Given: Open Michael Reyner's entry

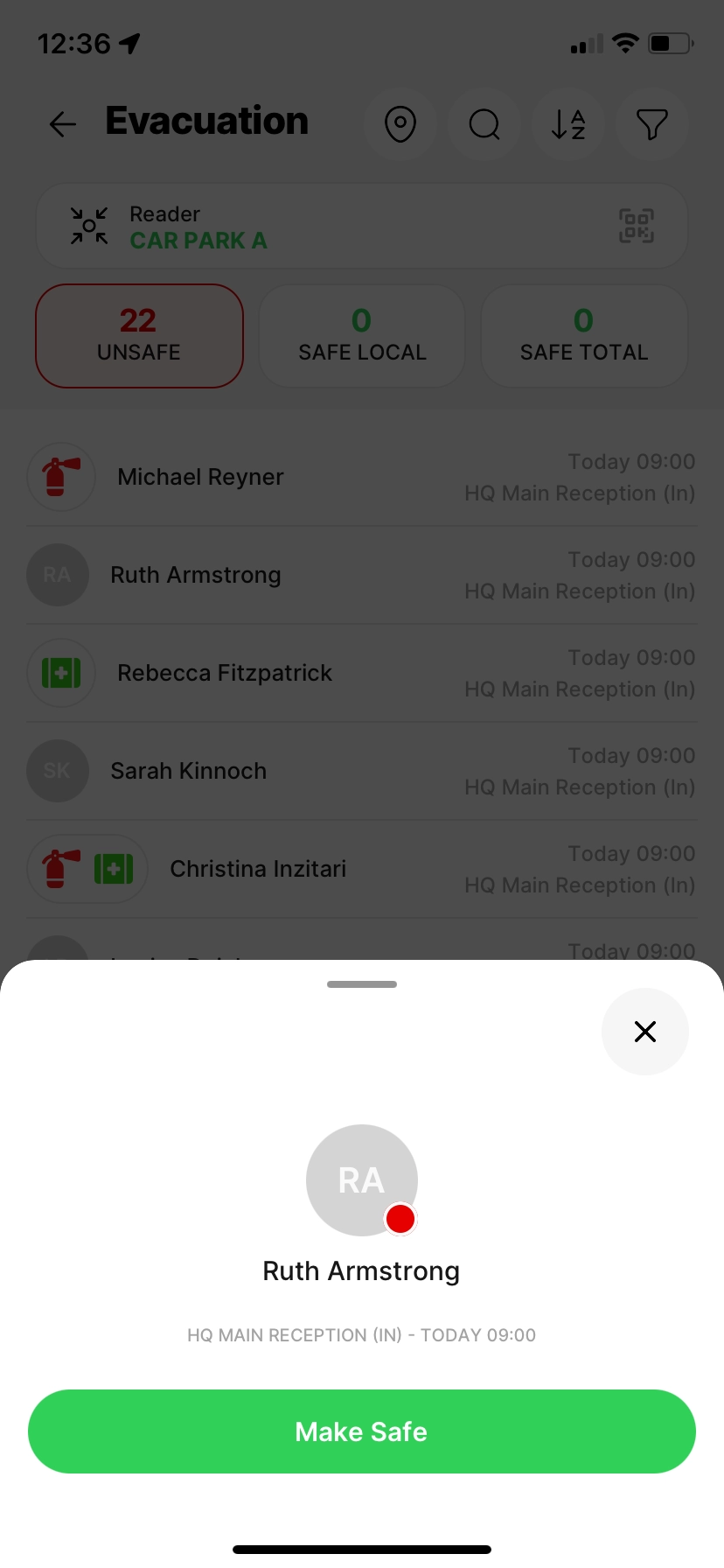Looking at the screenshot, I should coord(362,477).
